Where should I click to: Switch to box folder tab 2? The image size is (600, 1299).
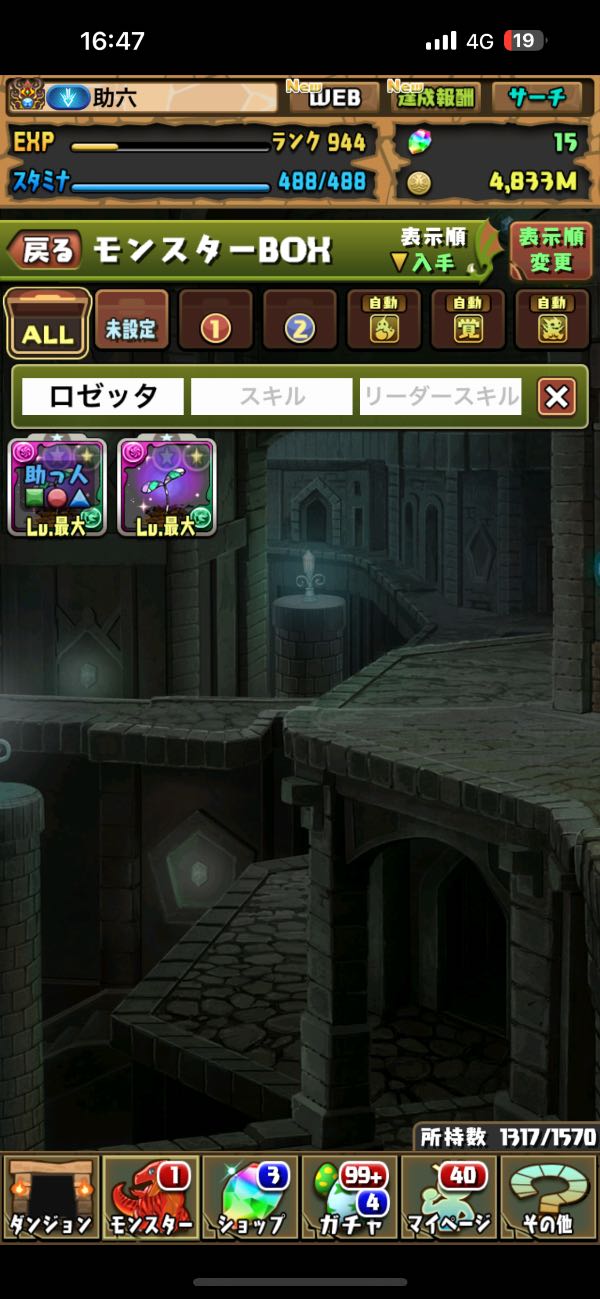[299, 322]
